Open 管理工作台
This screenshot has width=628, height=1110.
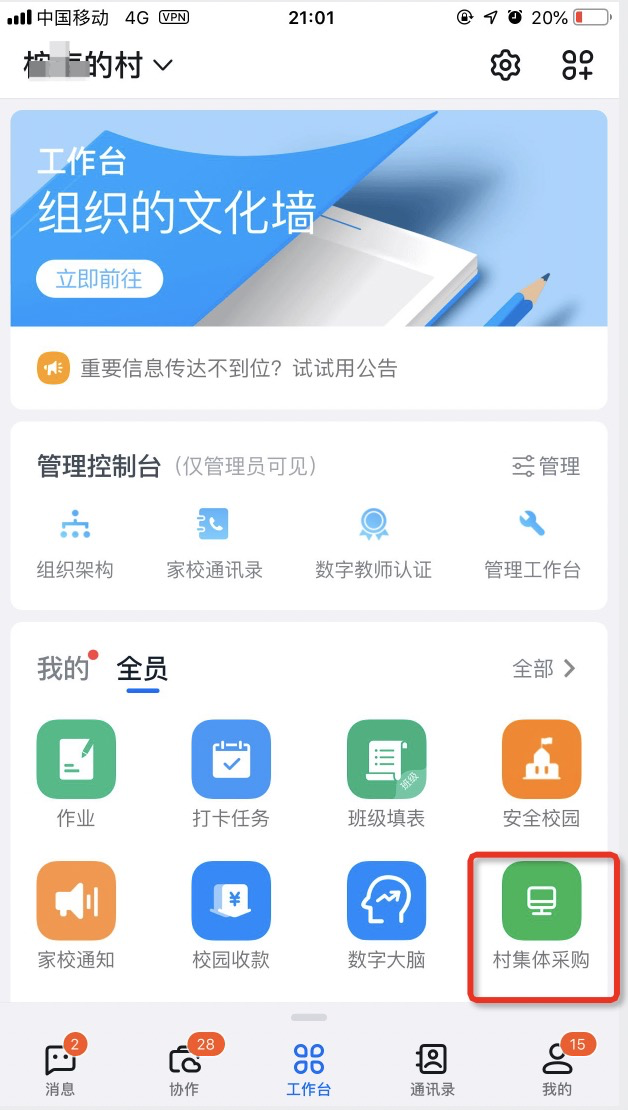[532, 542]
